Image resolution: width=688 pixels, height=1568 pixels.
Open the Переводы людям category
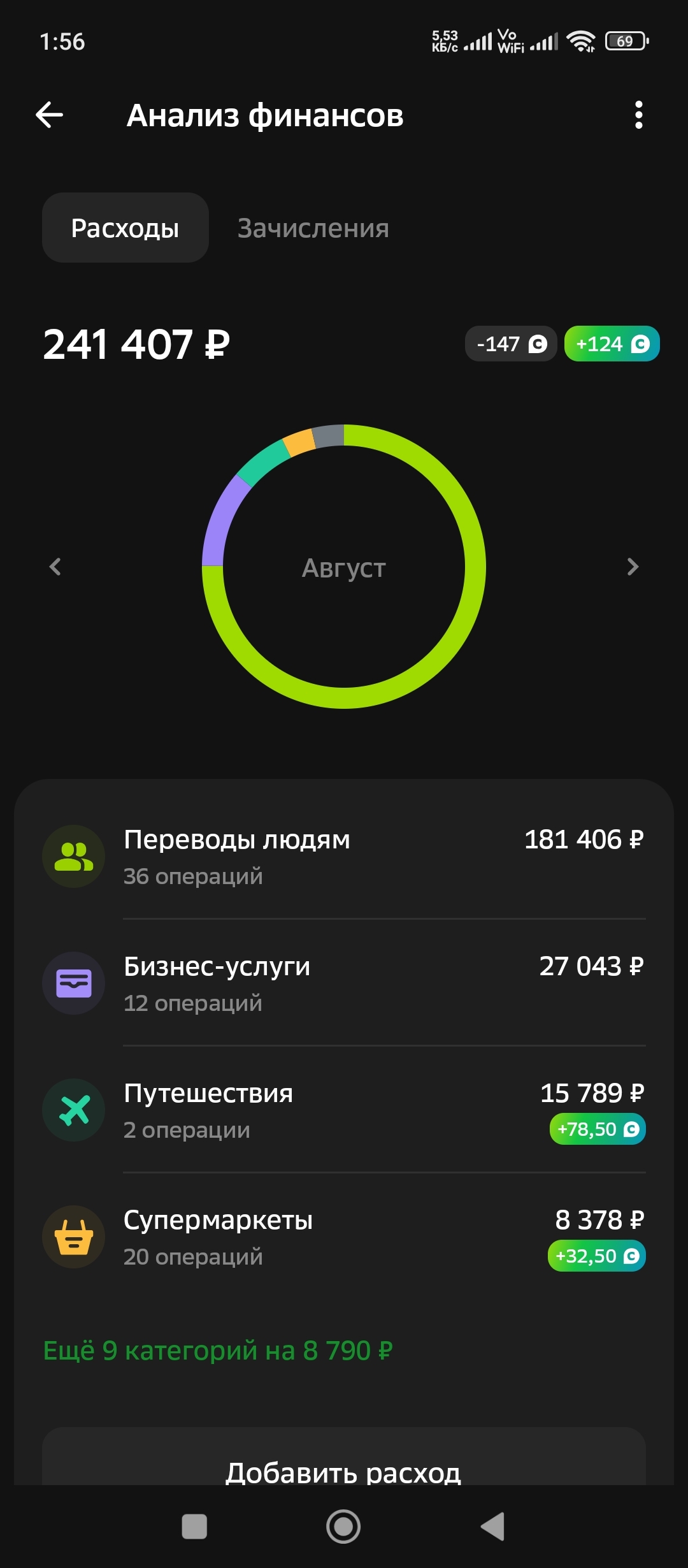[x=344, y=856]
